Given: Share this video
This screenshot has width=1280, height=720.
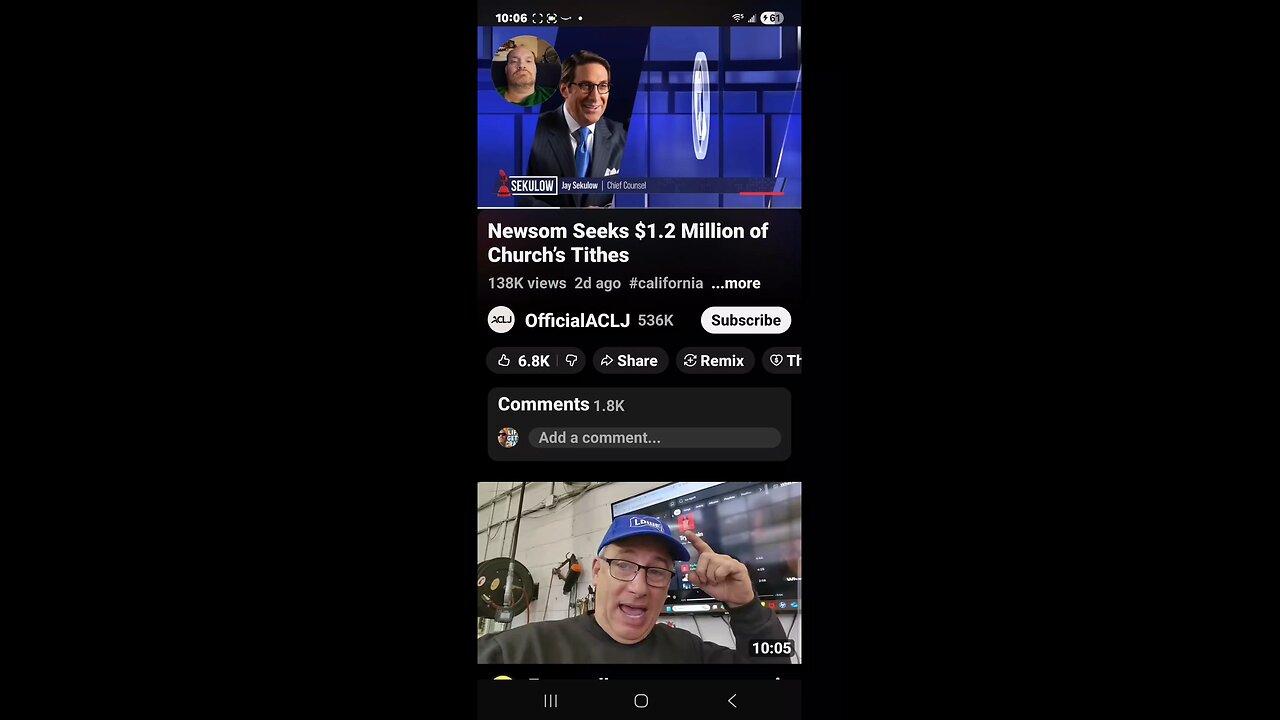Looking at the screenshot, I should 629,360.
